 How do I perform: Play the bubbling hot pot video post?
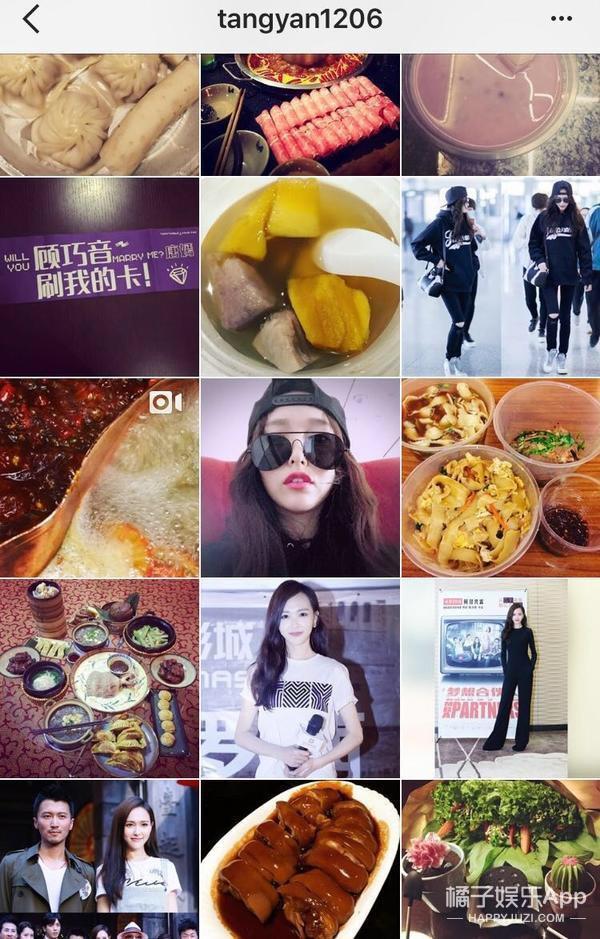(99, 477)
